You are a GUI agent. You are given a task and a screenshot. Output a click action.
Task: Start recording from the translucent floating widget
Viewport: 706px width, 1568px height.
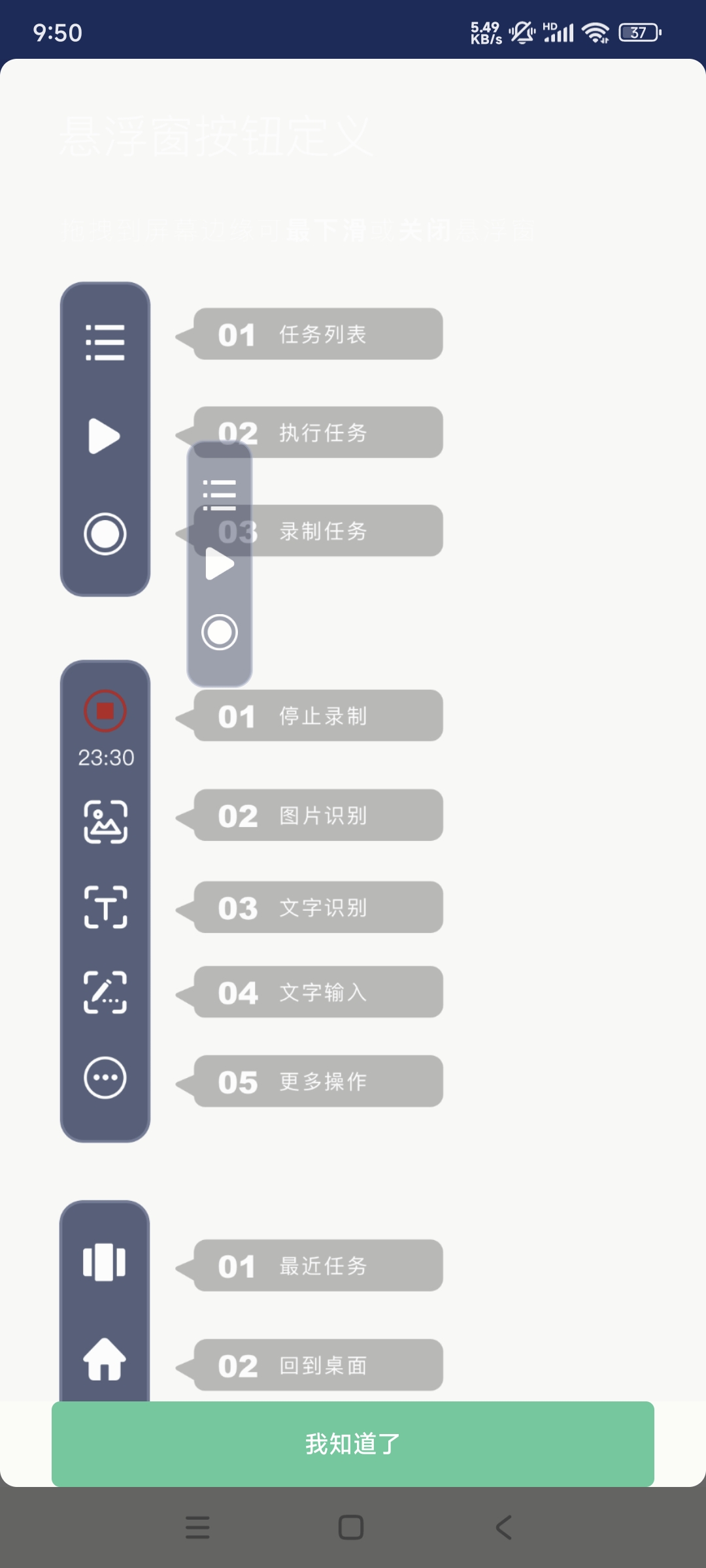coord(220,632)
